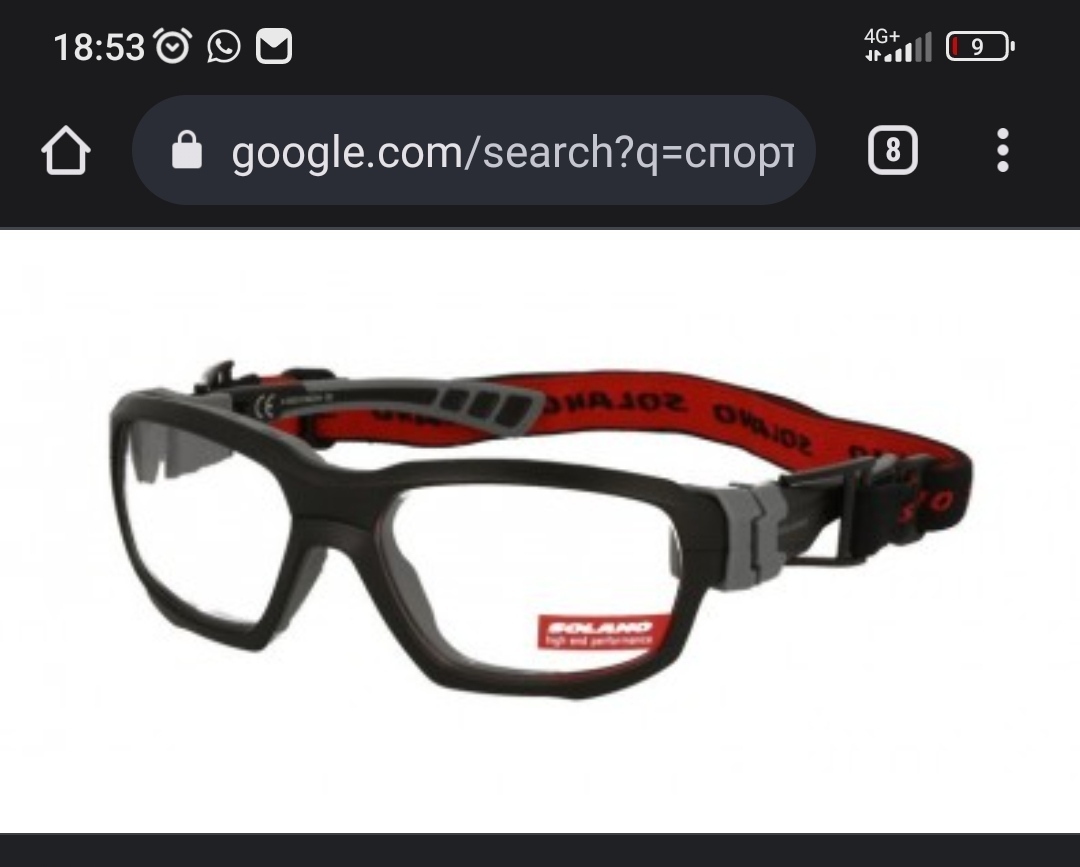Open the sports glasses image result
Screen dimensions: 1080x867
point(540,530)
